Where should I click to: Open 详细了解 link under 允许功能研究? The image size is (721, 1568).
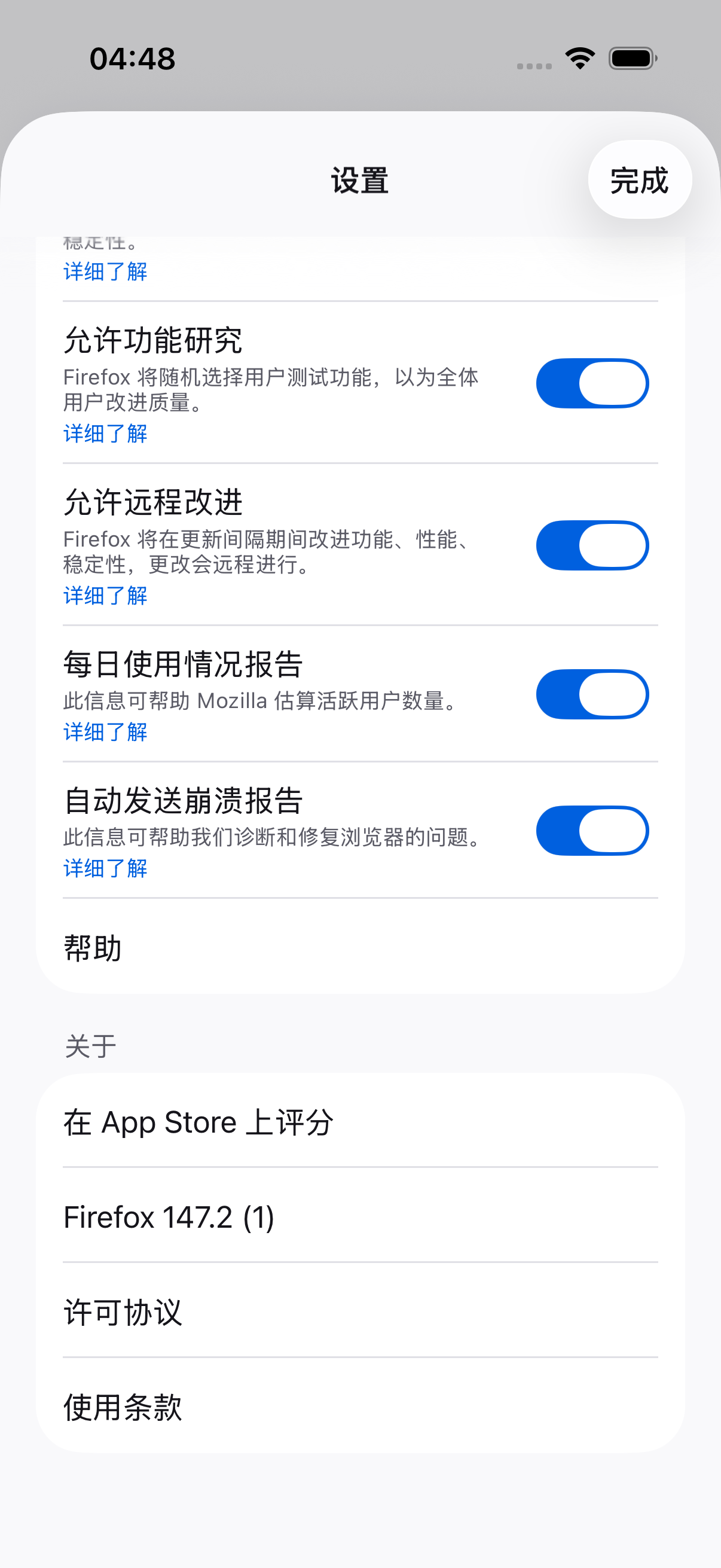(x=105, y=434)
